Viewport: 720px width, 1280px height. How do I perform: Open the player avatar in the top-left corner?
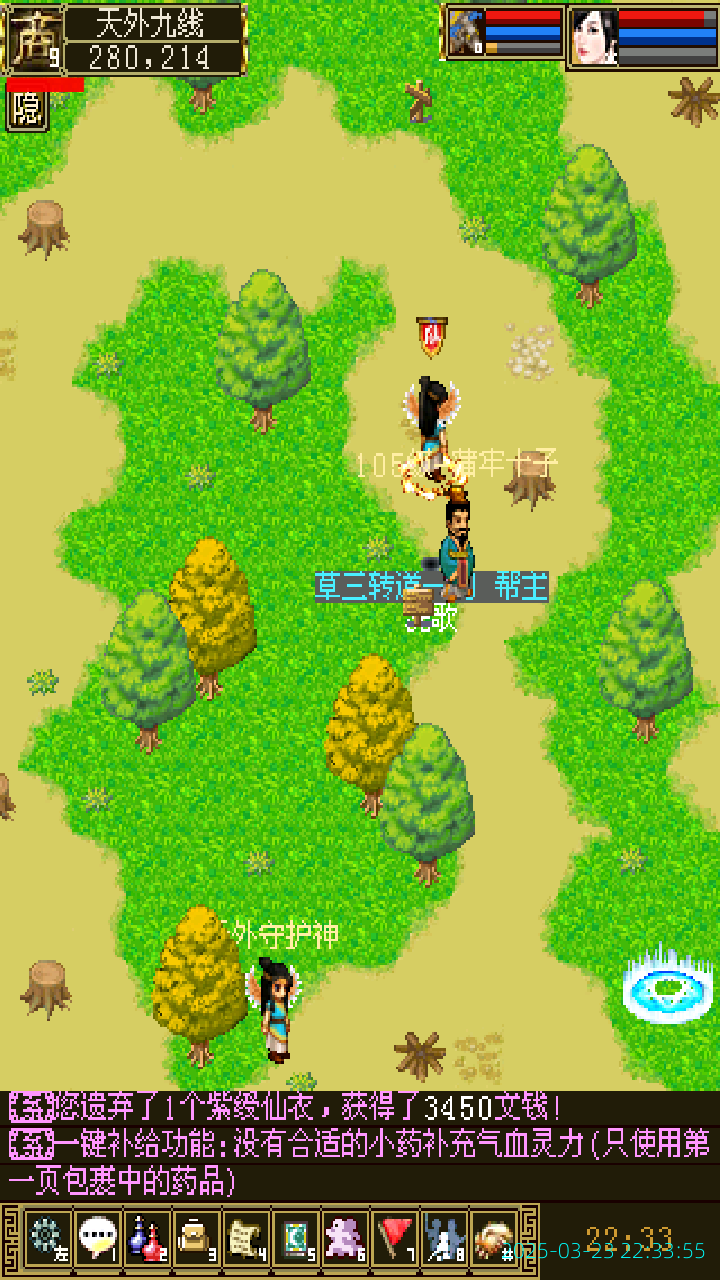coord(35,38)
